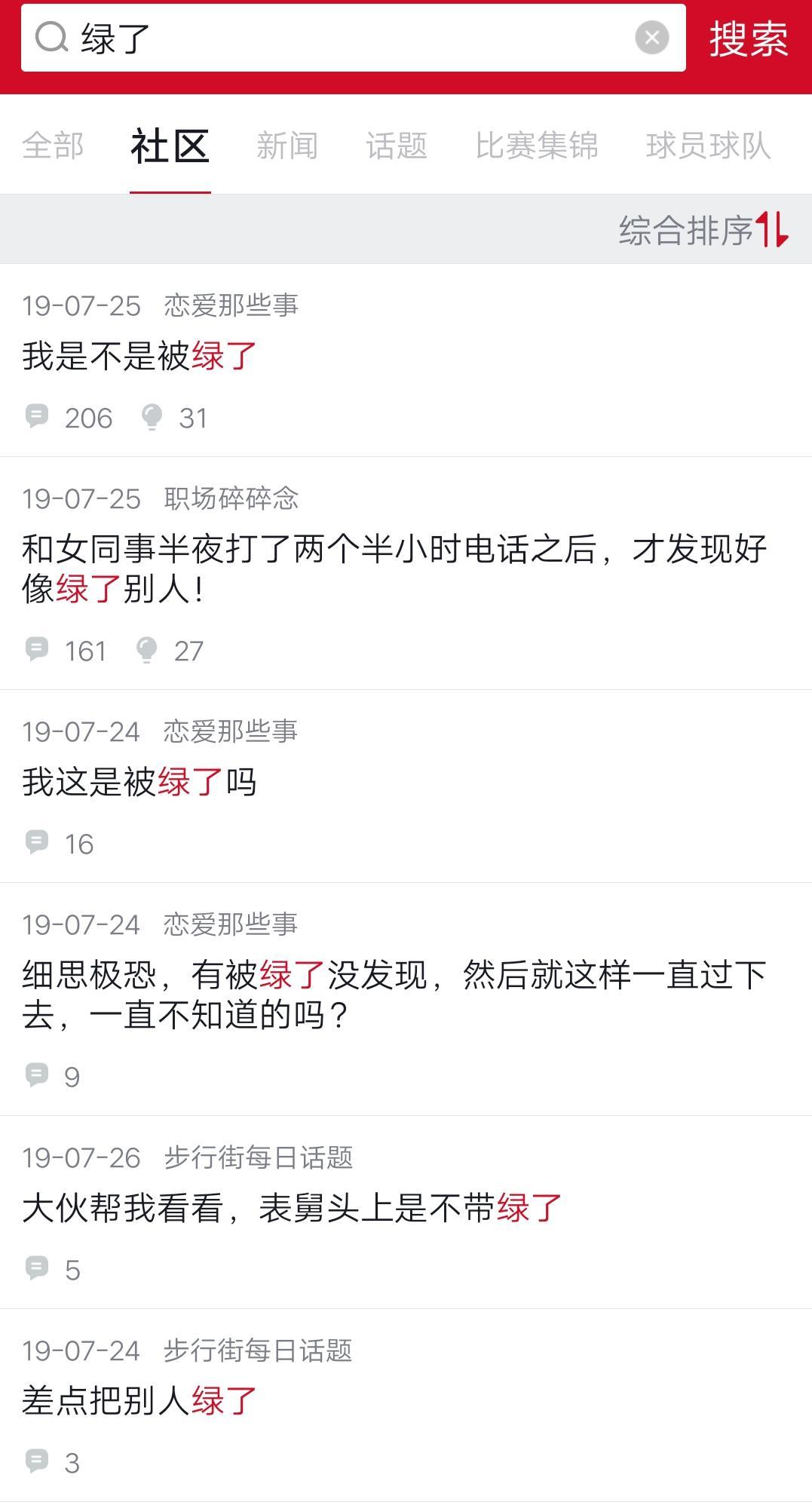Image resolution: width=812 pixels, height=1505 pixels.
Task: Change sort order via 综合排序
Action: [703, 230]
